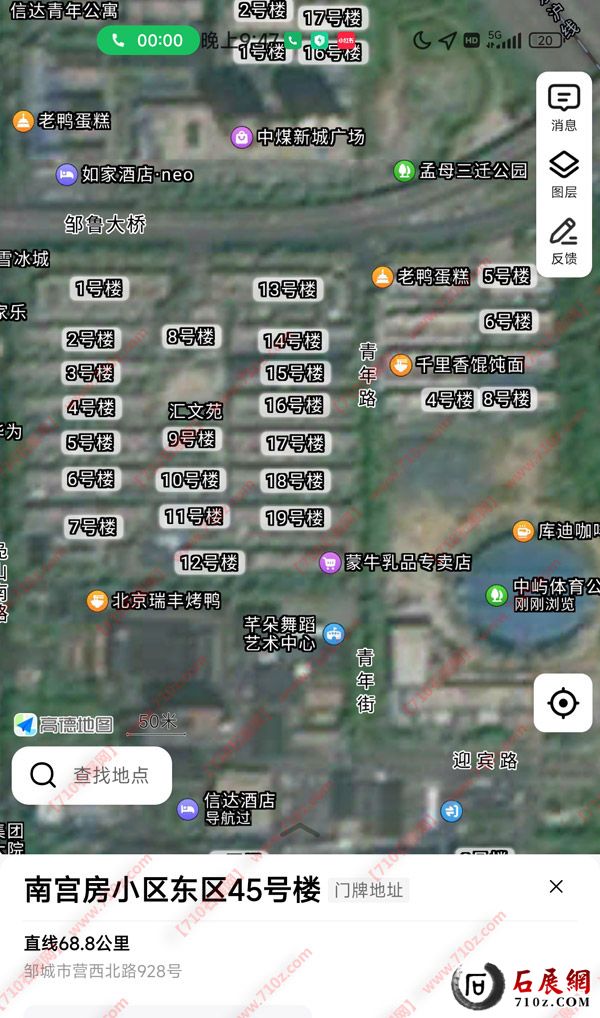The image size is (600, 1018).
Task: Select 北京瑞丰烤鸭 restaurant marker
Action: (96, 601)
